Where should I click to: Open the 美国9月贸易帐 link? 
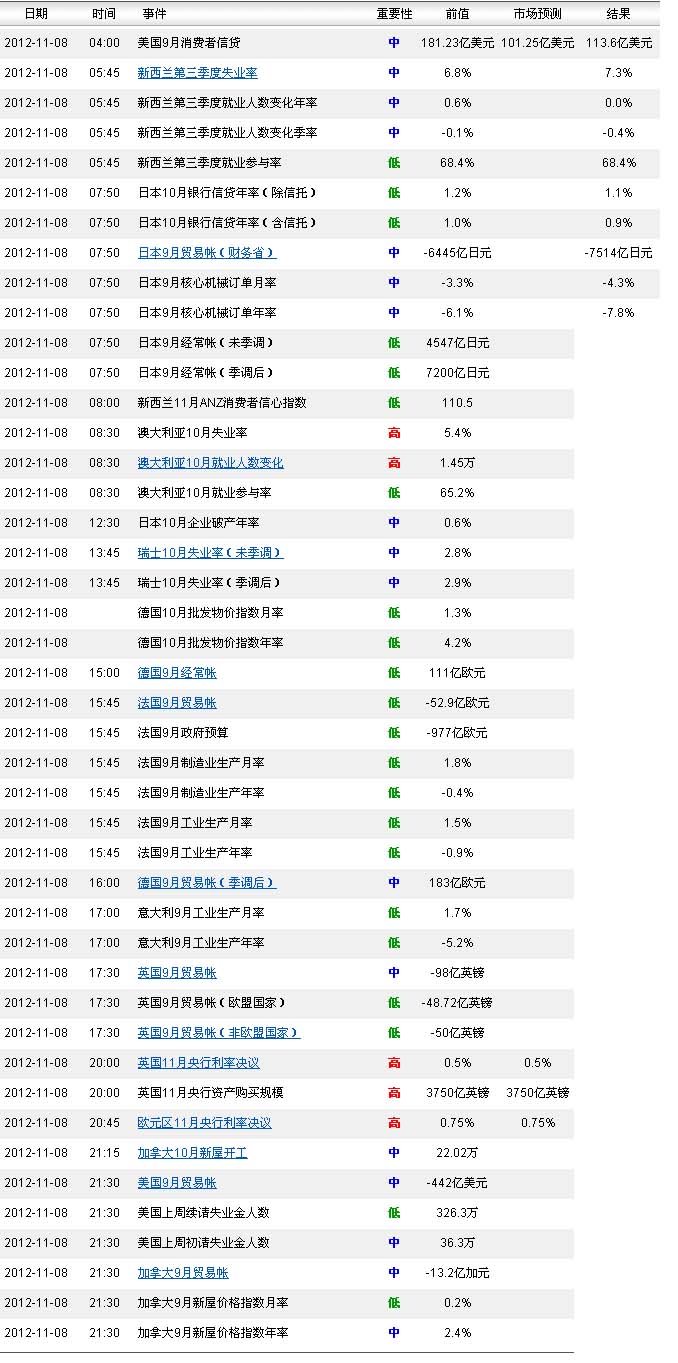tap(177, 1183)
